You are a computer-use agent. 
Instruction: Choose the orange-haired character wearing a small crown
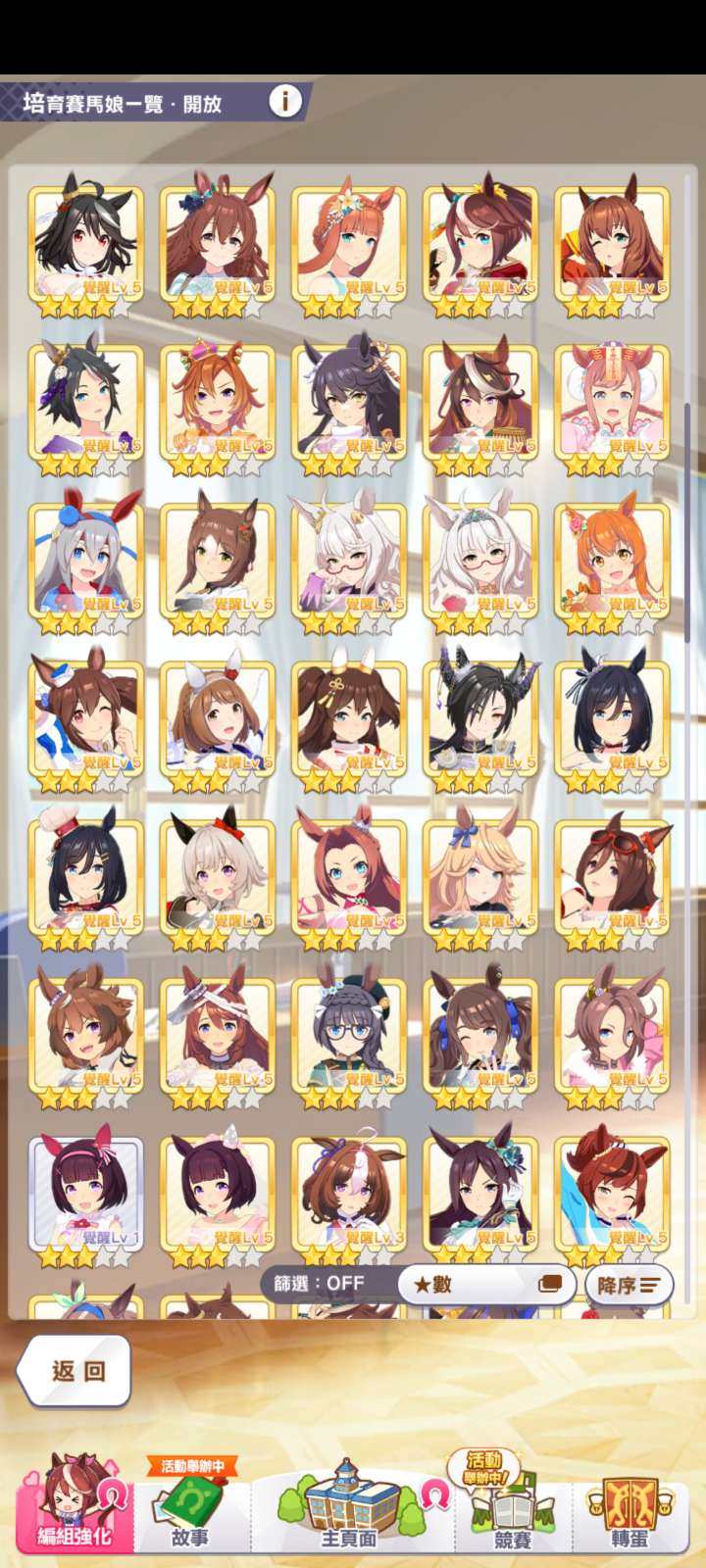point(218,402)
